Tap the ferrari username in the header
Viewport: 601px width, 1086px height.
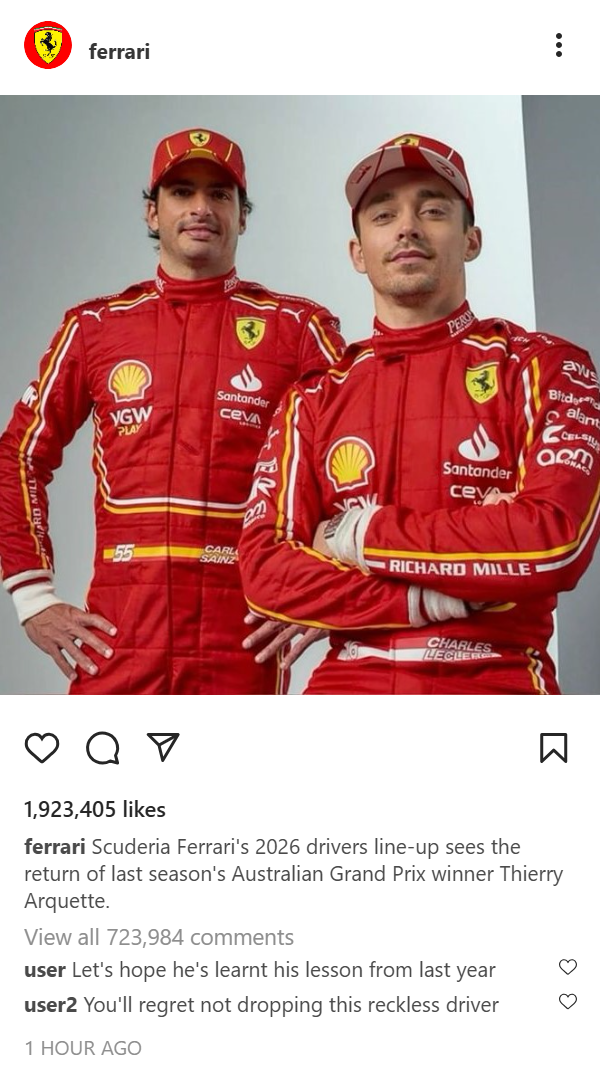click(119, 51)
